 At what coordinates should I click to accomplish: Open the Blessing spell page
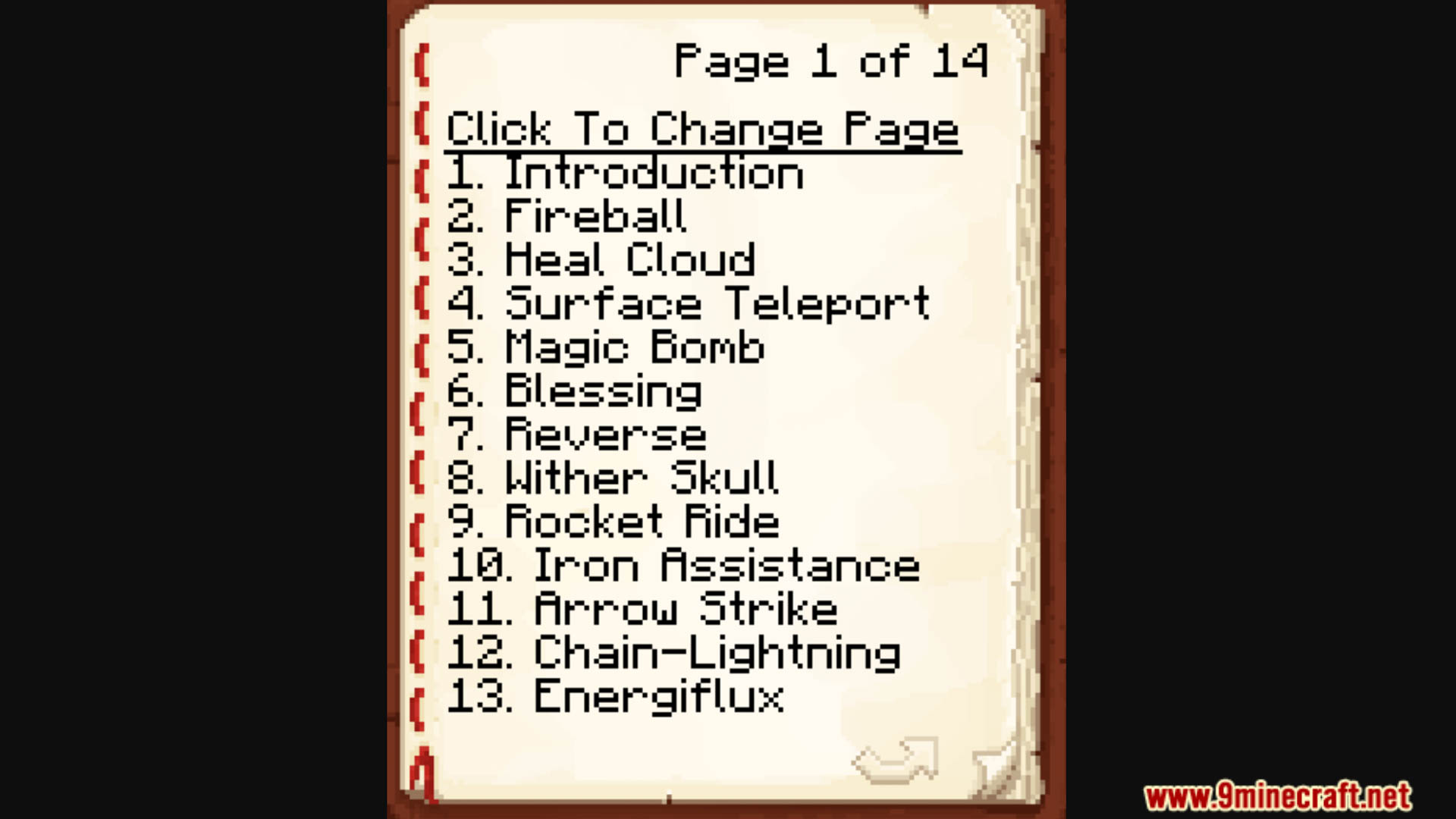coord(574,392)
